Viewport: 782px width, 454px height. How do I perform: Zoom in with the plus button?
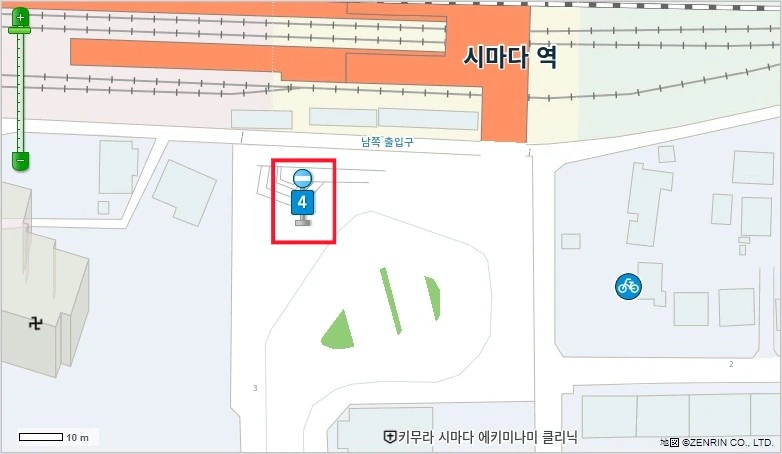(20, 18)
